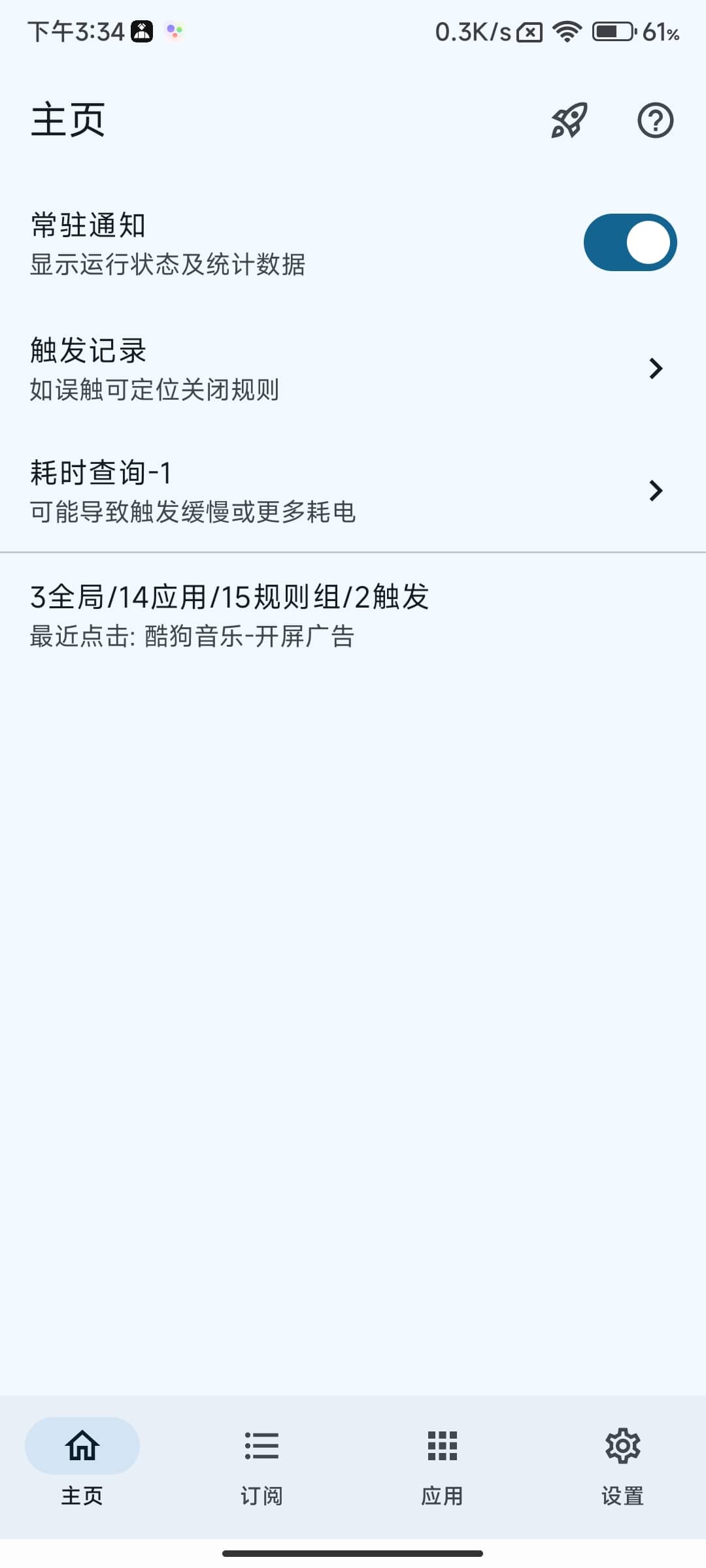The width and height of the screenshot is (706, 1568).
Task: Open the 触发记录 trigger history page
Action: 261,368
